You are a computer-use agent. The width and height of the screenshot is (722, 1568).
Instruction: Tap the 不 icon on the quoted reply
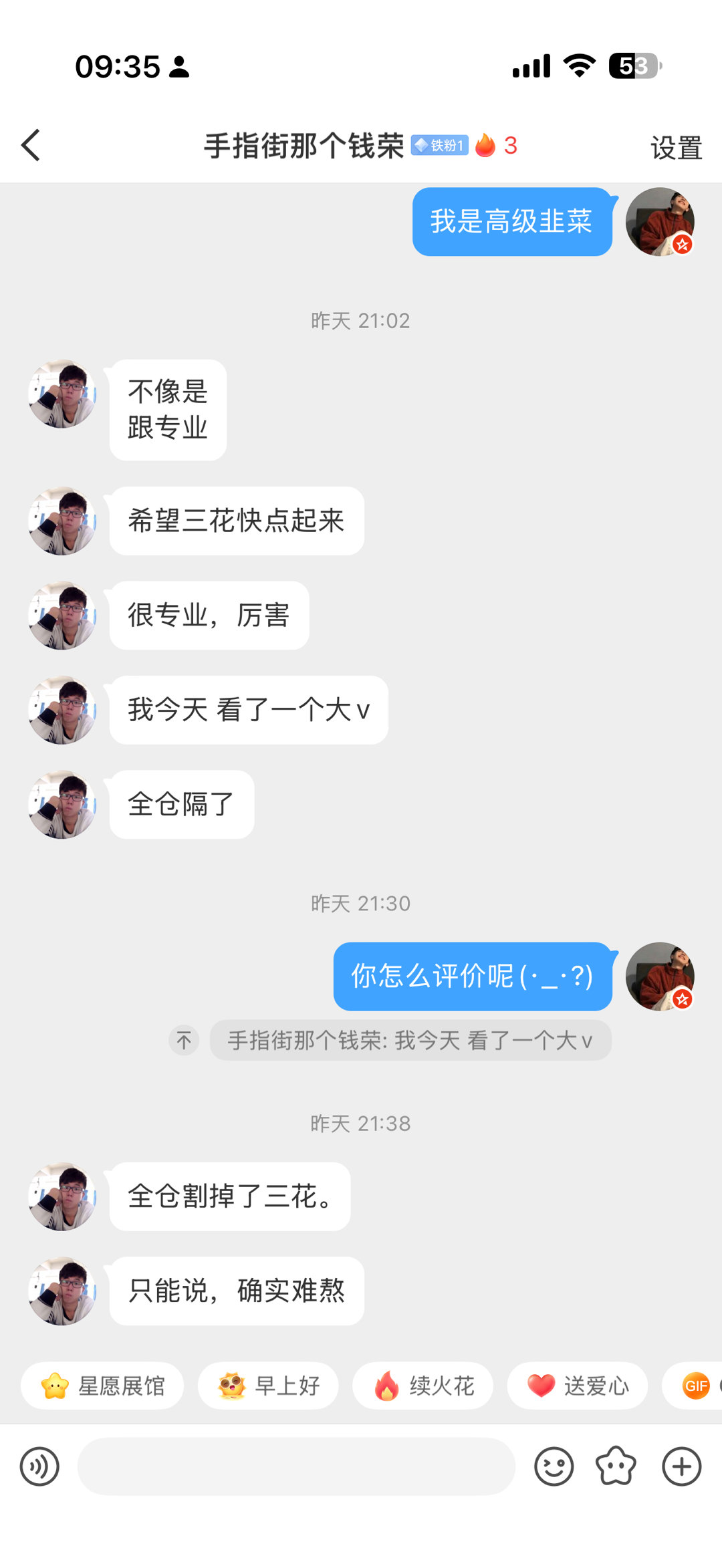(184, 1041)
